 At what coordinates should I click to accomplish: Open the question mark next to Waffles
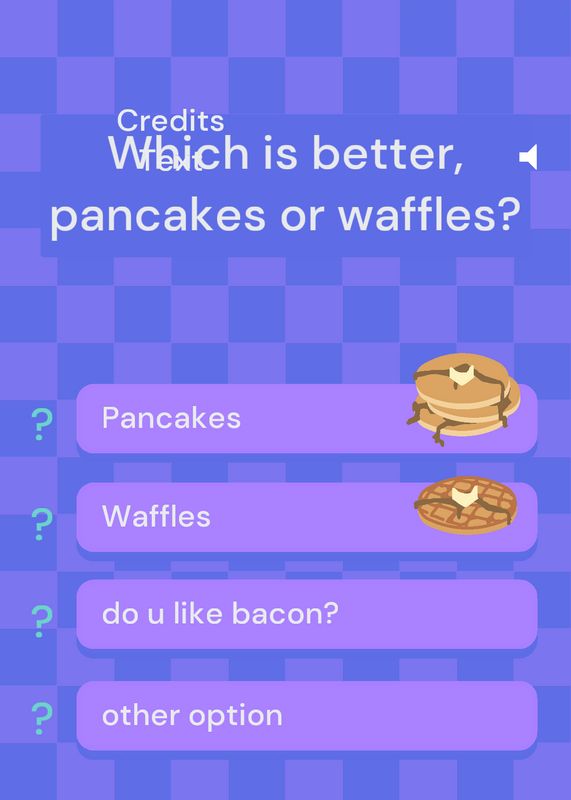click(x=42, y=524)
